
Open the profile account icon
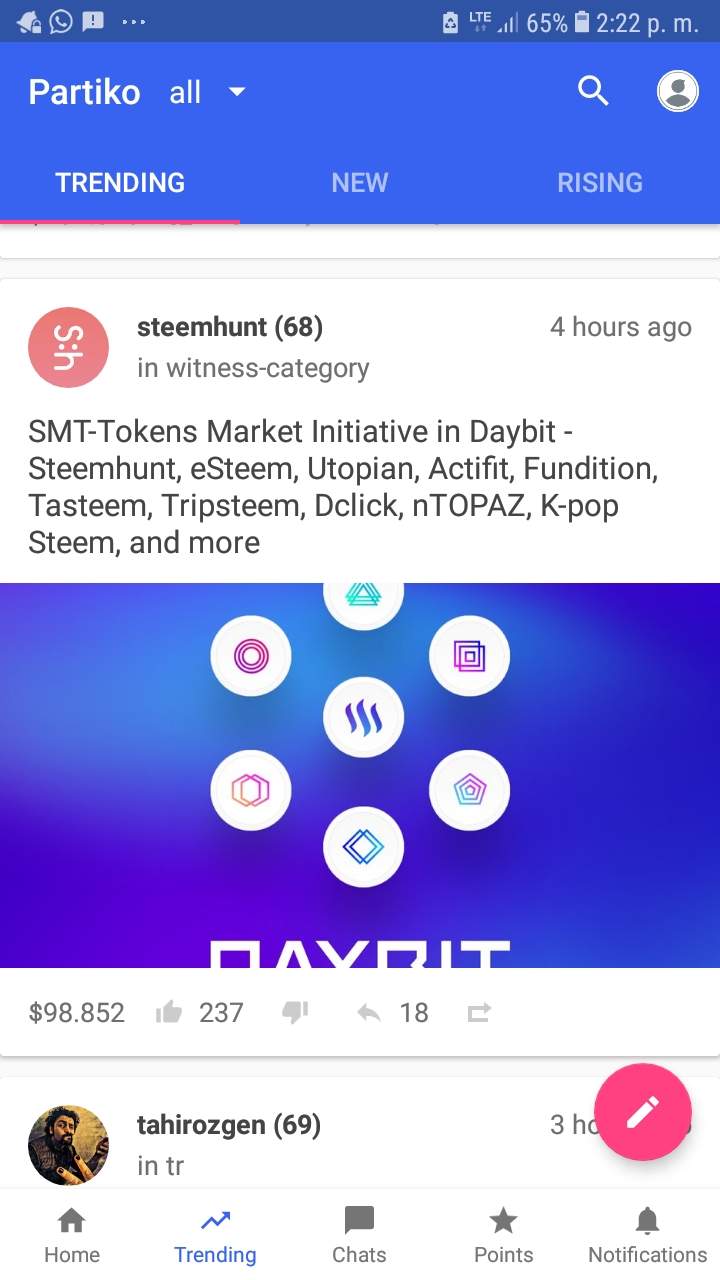pos(677,92)
